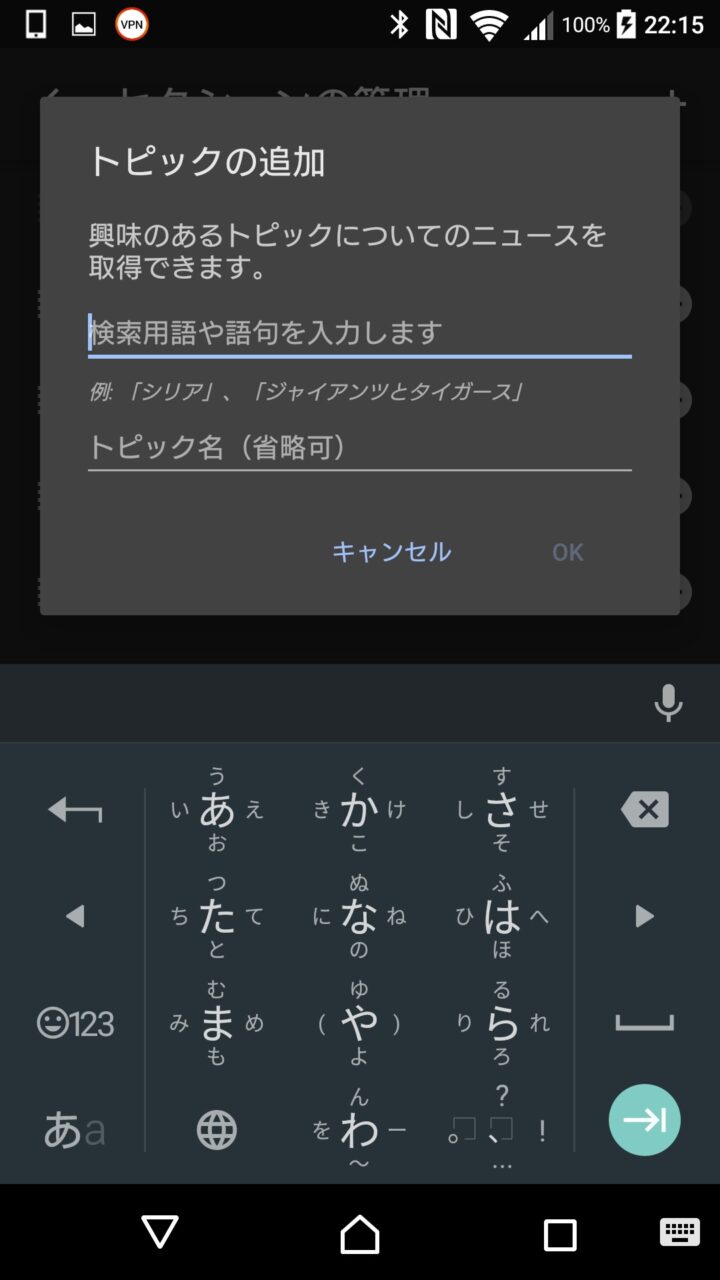Type the あ kana key
Image resolution: width=720 pixels, height=1280 pixels.
coord(217,810)
